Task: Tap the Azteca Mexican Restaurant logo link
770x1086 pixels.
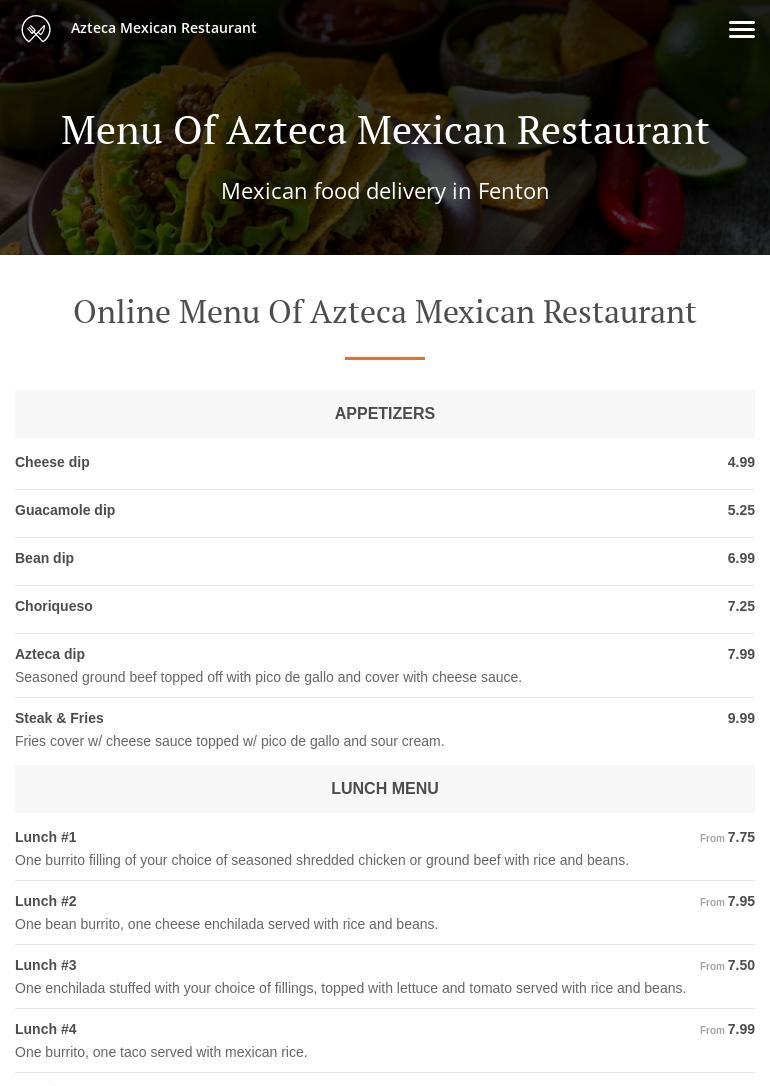Action: pyautogui.click(x=139, y=29)
